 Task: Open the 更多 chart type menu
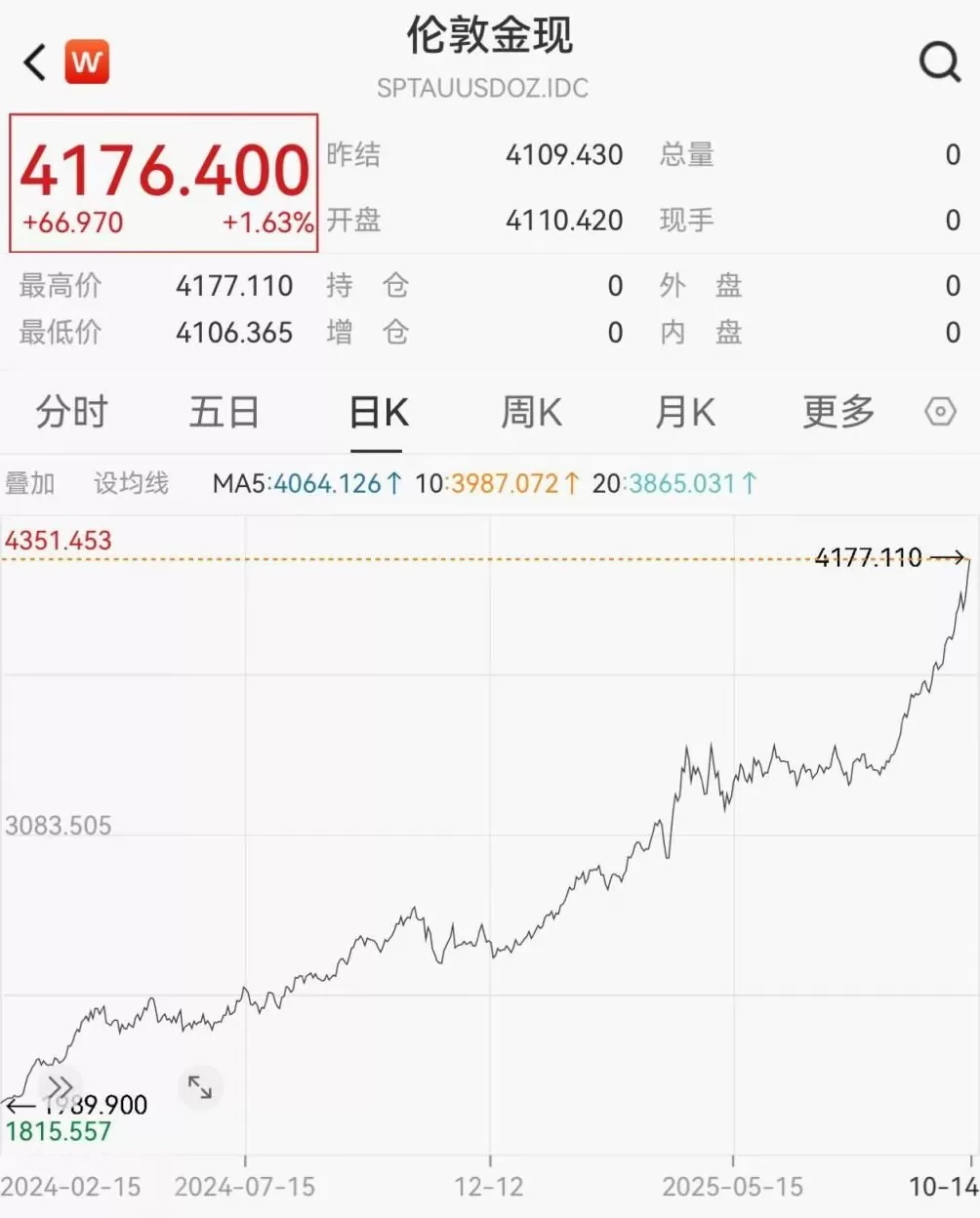point(837,412)
